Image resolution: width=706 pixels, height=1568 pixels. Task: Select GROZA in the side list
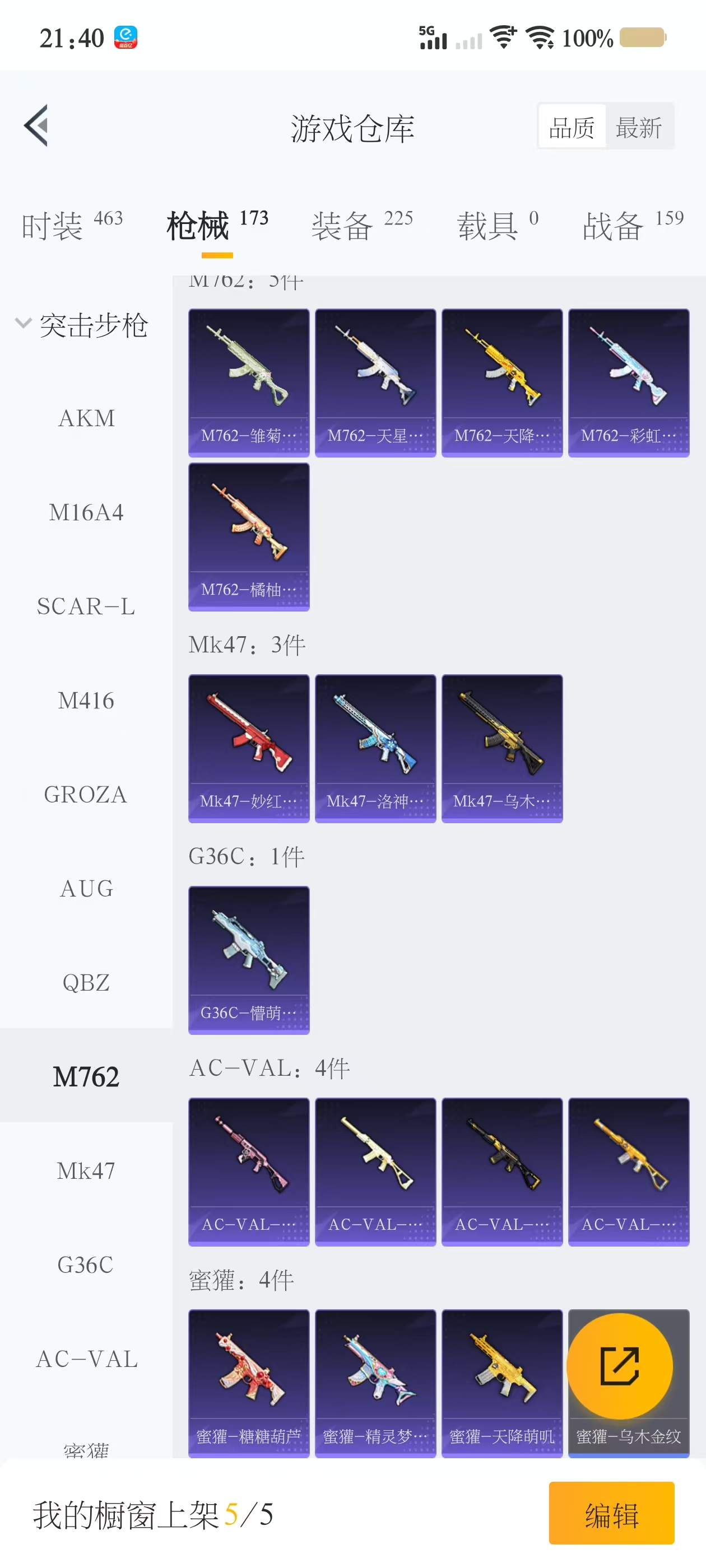tap(86, 794)
